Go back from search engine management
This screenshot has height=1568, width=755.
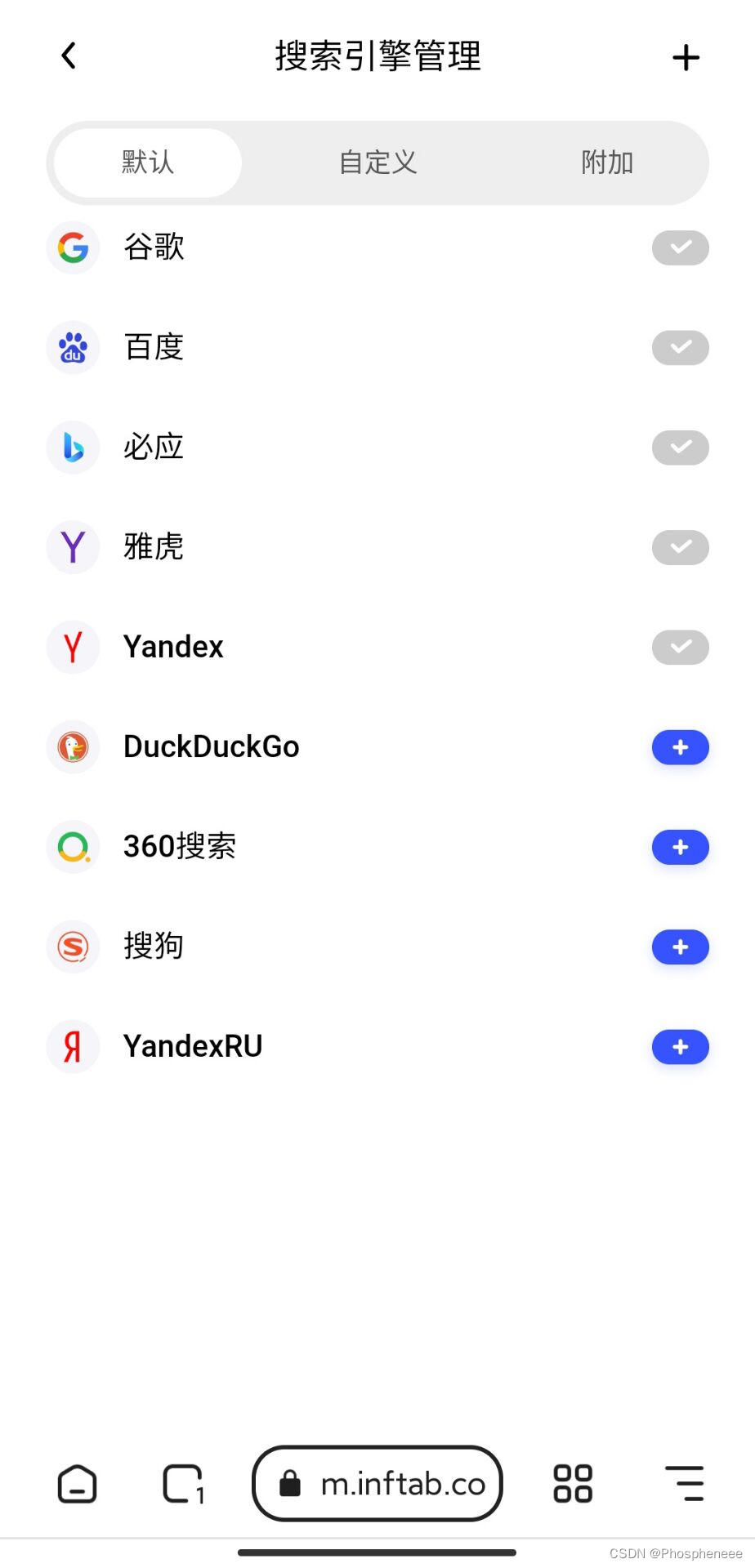[69, 56]
